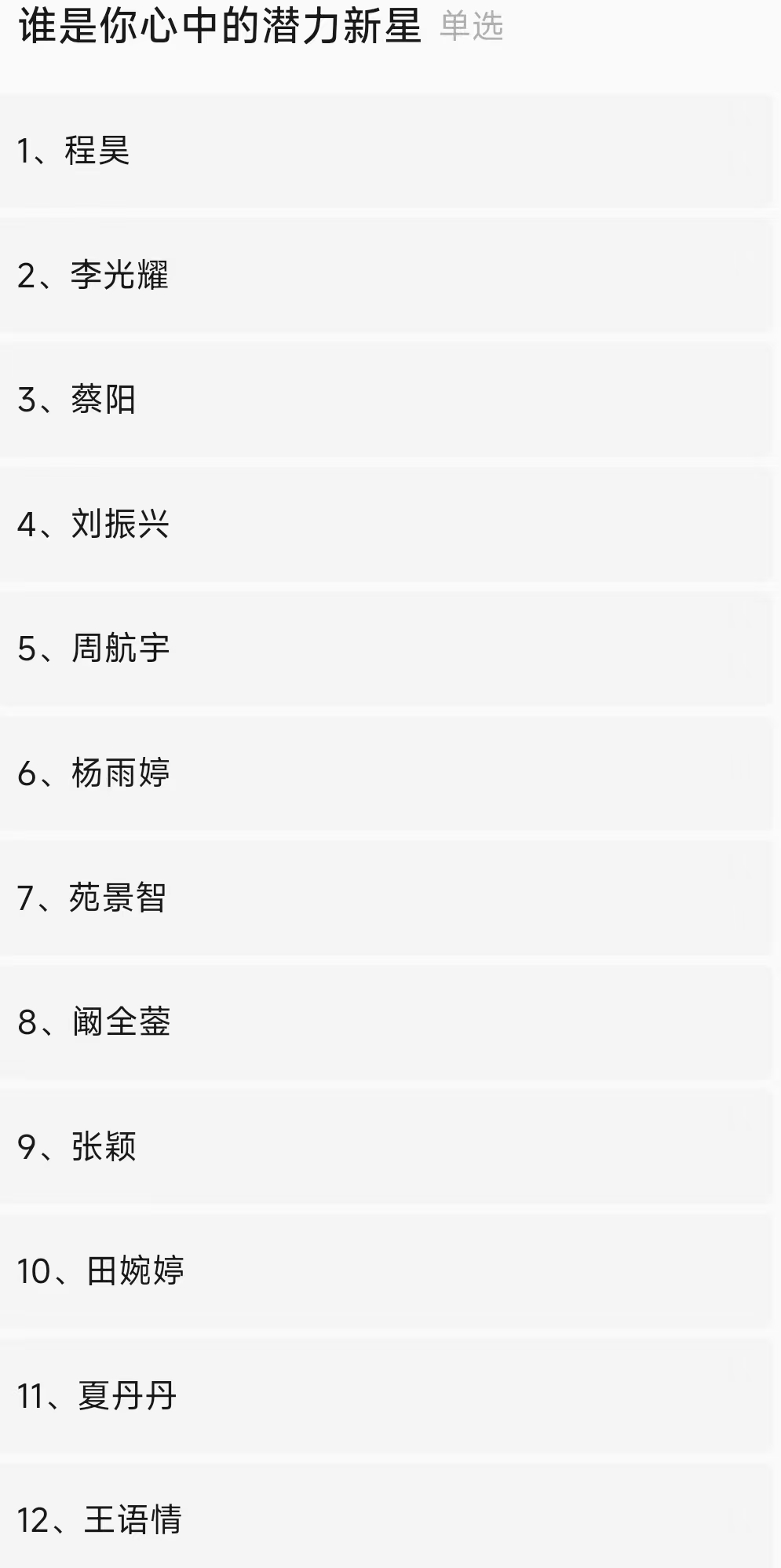Choose option 11 夏丹丹
The height and width of the screenshot is (1568, 781).
pos(385,1395)
